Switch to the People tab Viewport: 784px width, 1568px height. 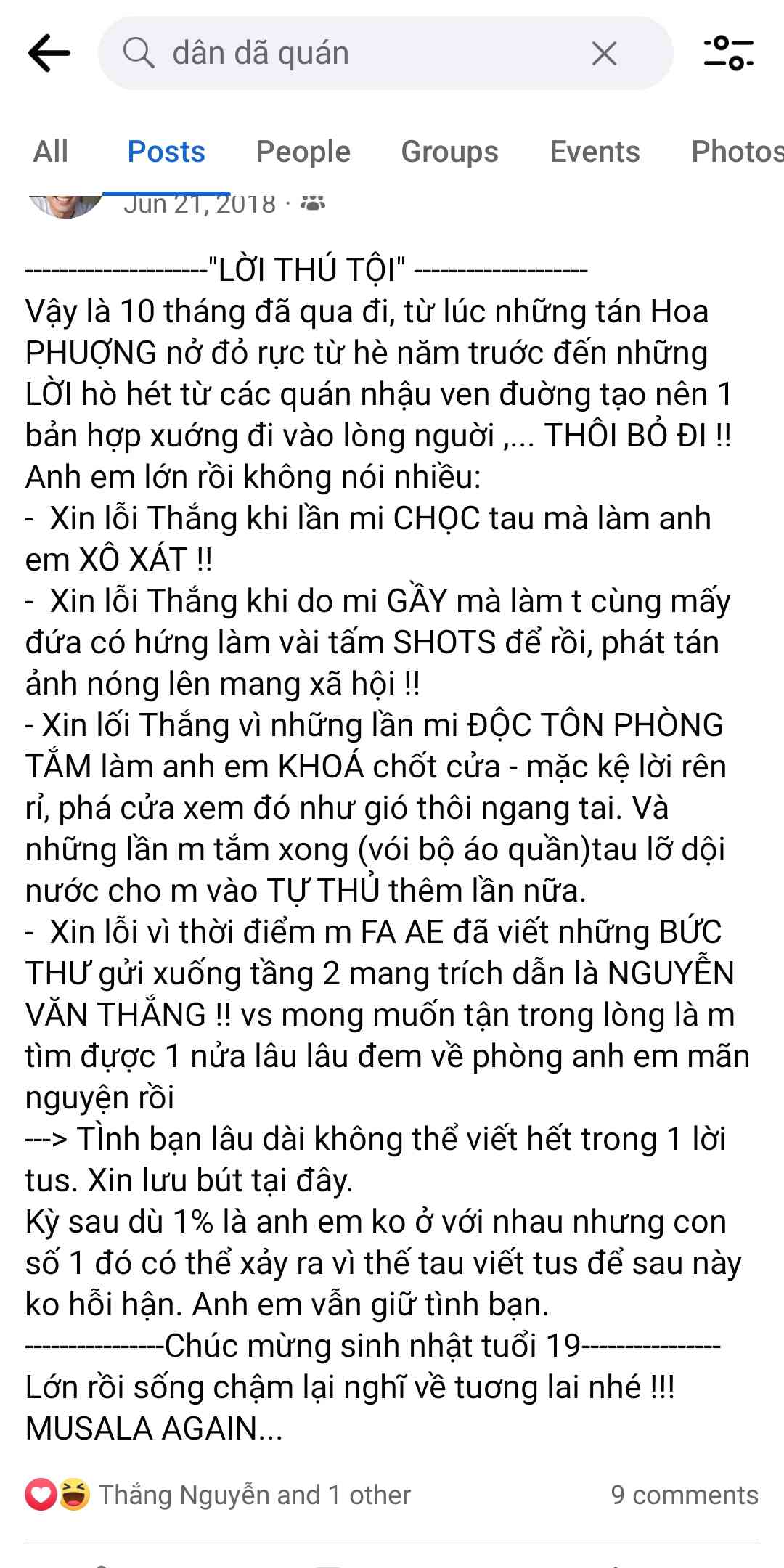coord(303,152)
